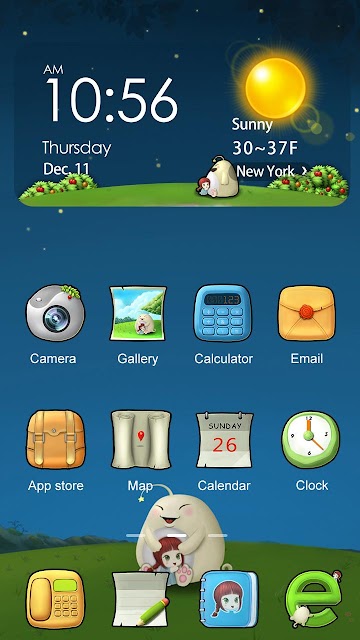Open the contacts book in the dock
The height and width of the screenshot is (640, 360).
[x=229, y=599]
